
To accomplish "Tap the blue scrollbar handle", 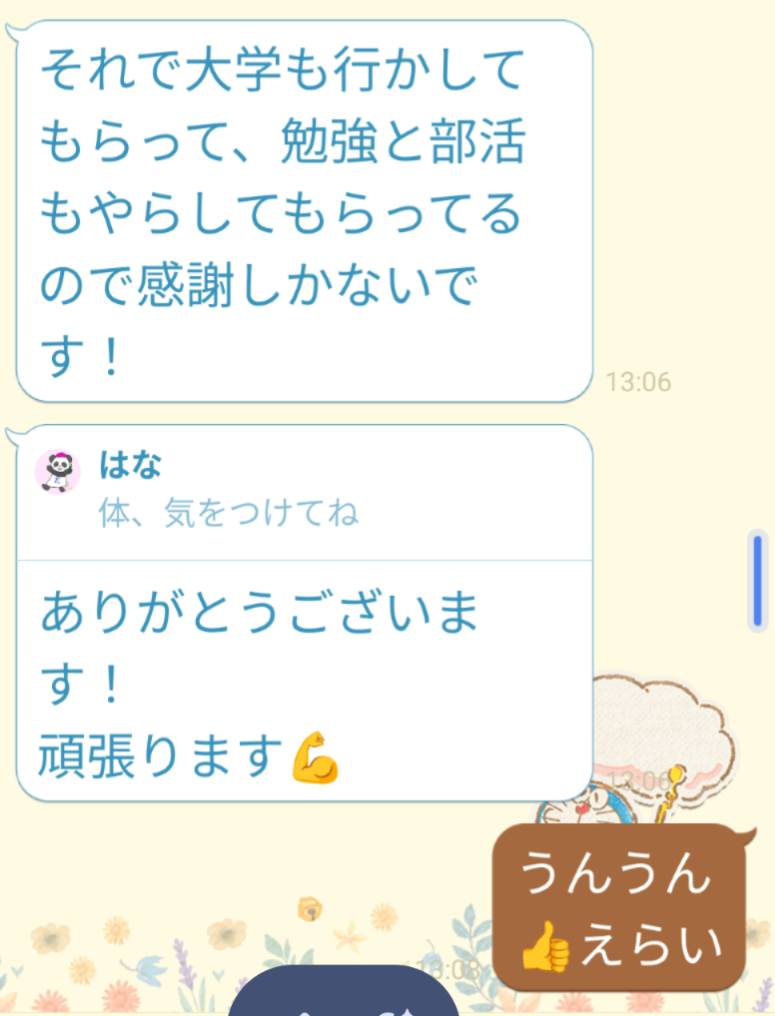I will click(x=758, y=581).
